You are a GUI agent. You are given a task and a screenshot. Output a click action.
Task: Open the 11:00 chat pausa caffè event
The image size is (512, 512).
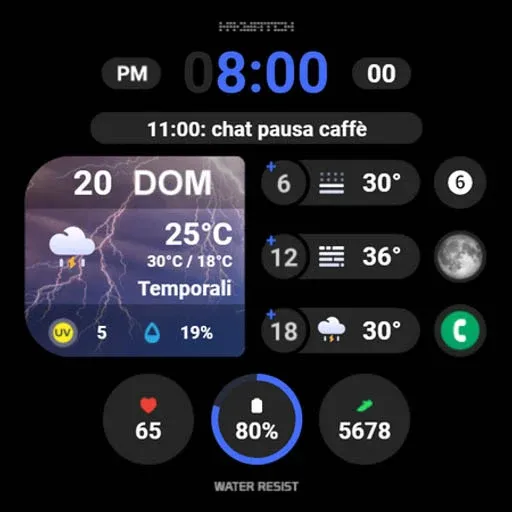(256, 128)
